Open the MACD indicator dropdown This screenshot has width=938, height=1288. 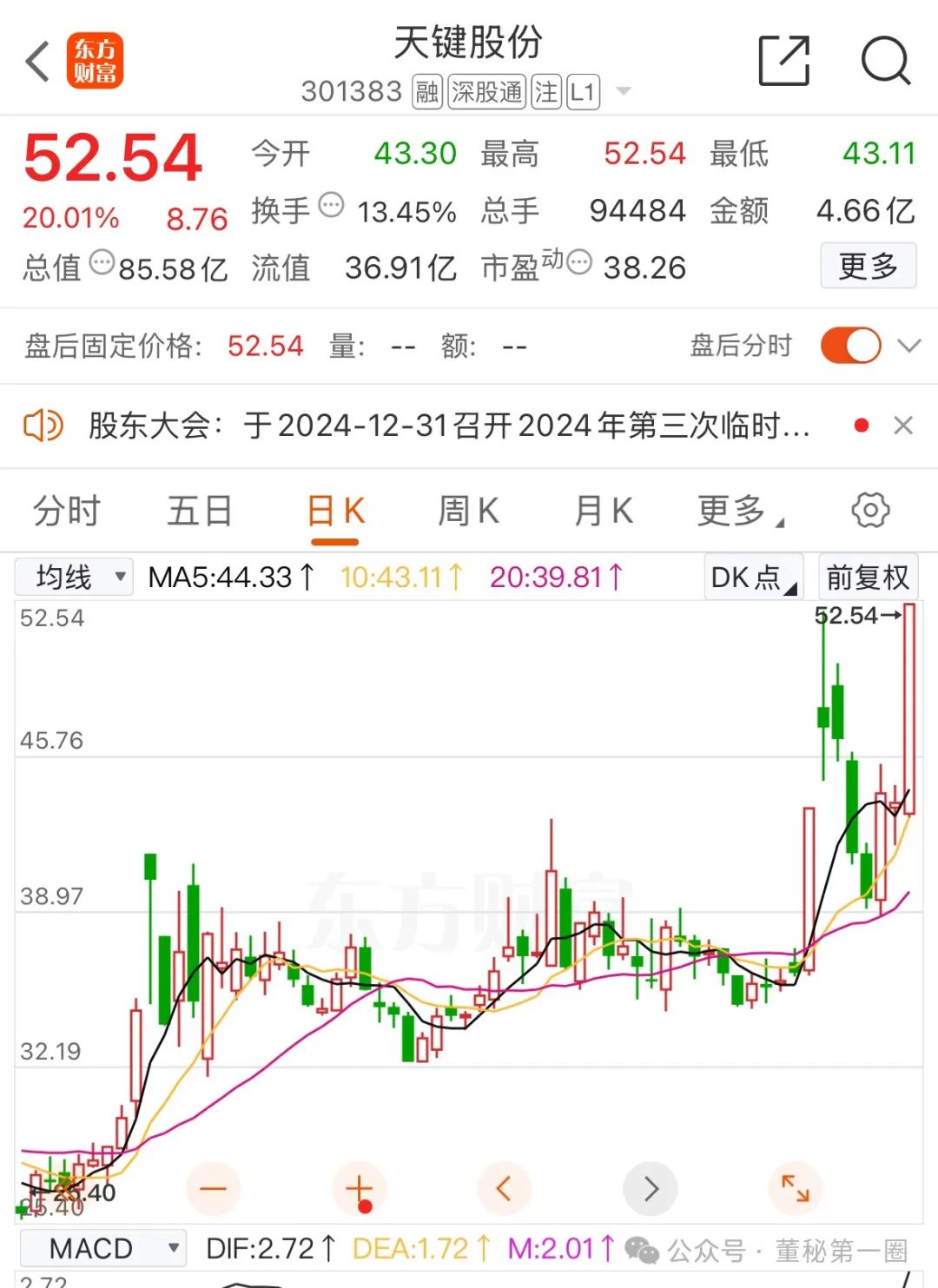[102, 1247]
